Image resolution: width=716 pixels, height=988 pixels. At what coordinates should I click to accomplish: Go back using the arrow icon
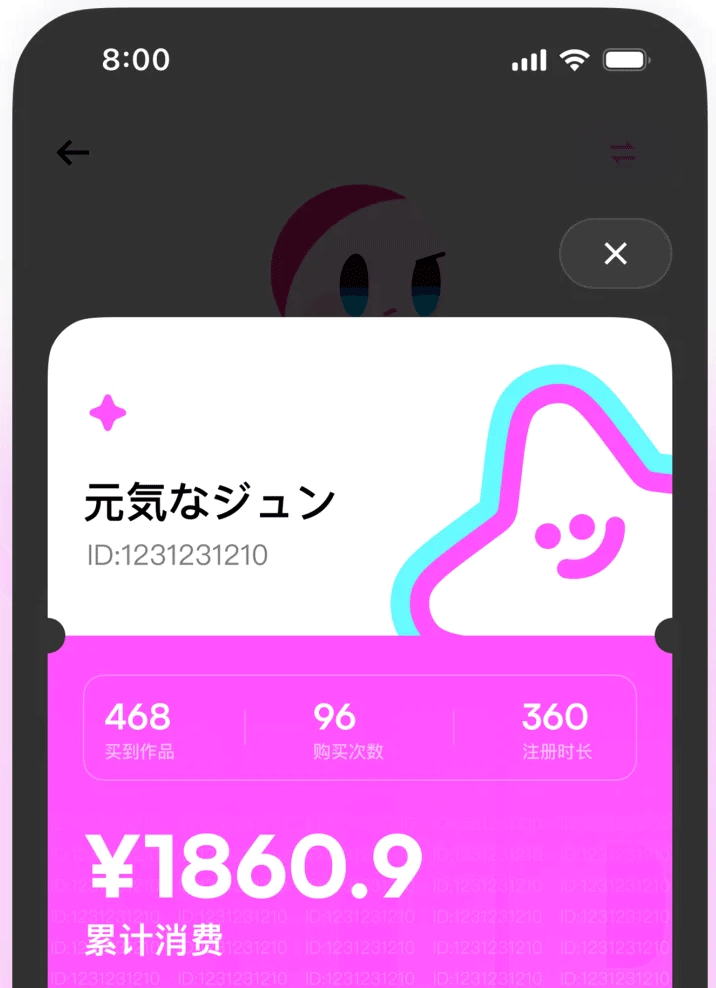[73, 153]
